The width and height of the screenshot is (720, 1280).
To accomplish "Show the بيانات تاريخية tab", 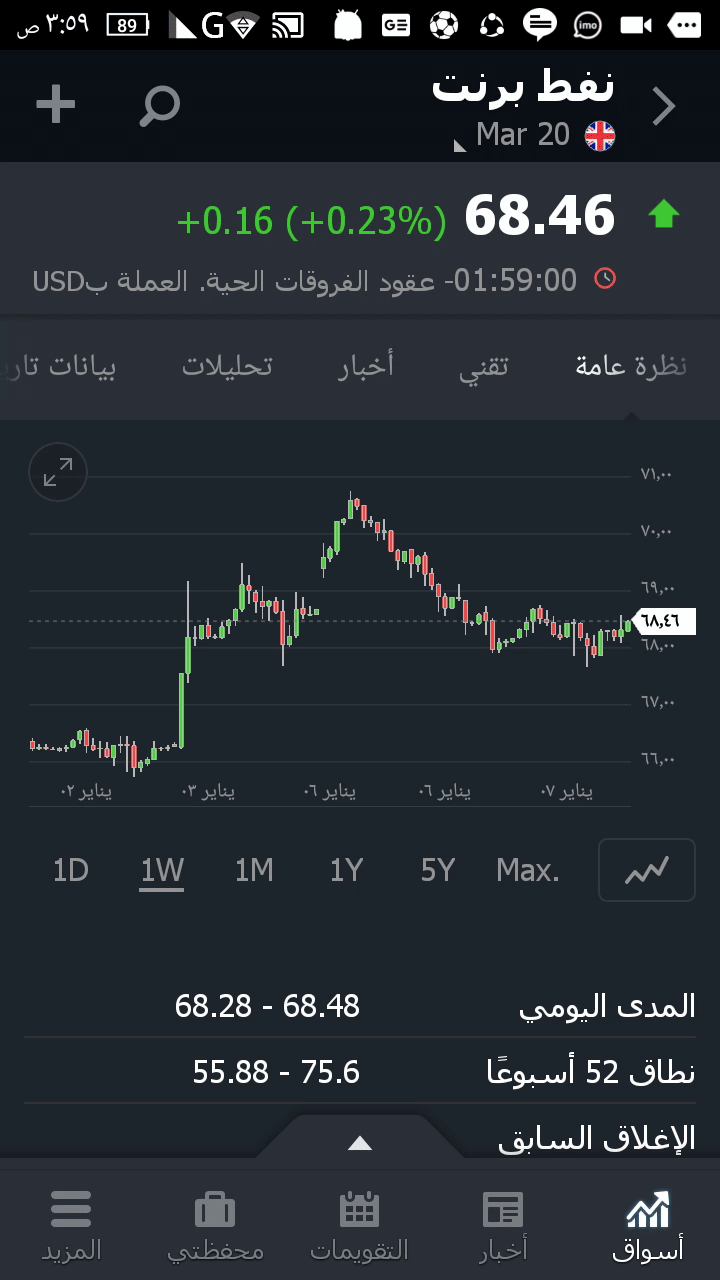I will coord(65,366).
